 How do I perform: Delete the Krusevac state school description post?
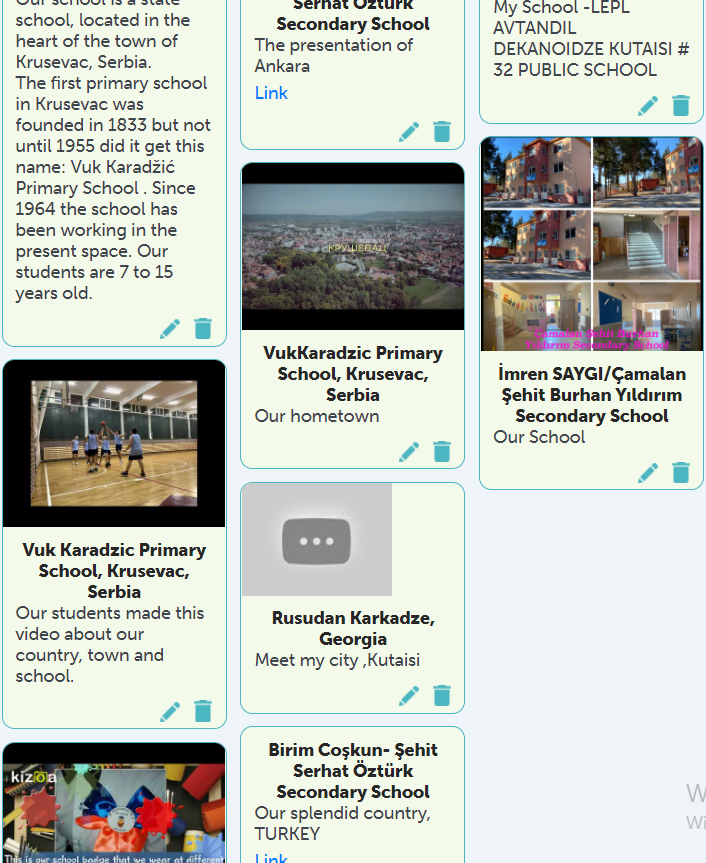(x=203, y=329)
